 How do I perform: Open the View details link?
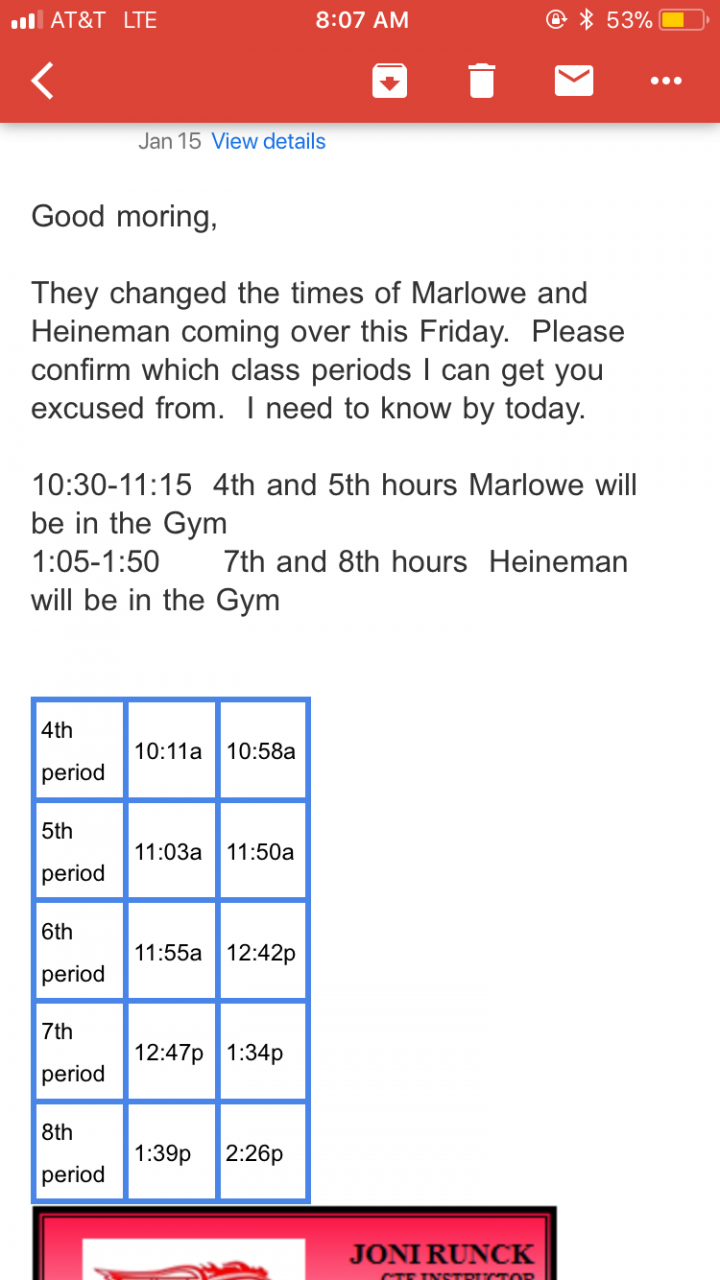point(268,141)
